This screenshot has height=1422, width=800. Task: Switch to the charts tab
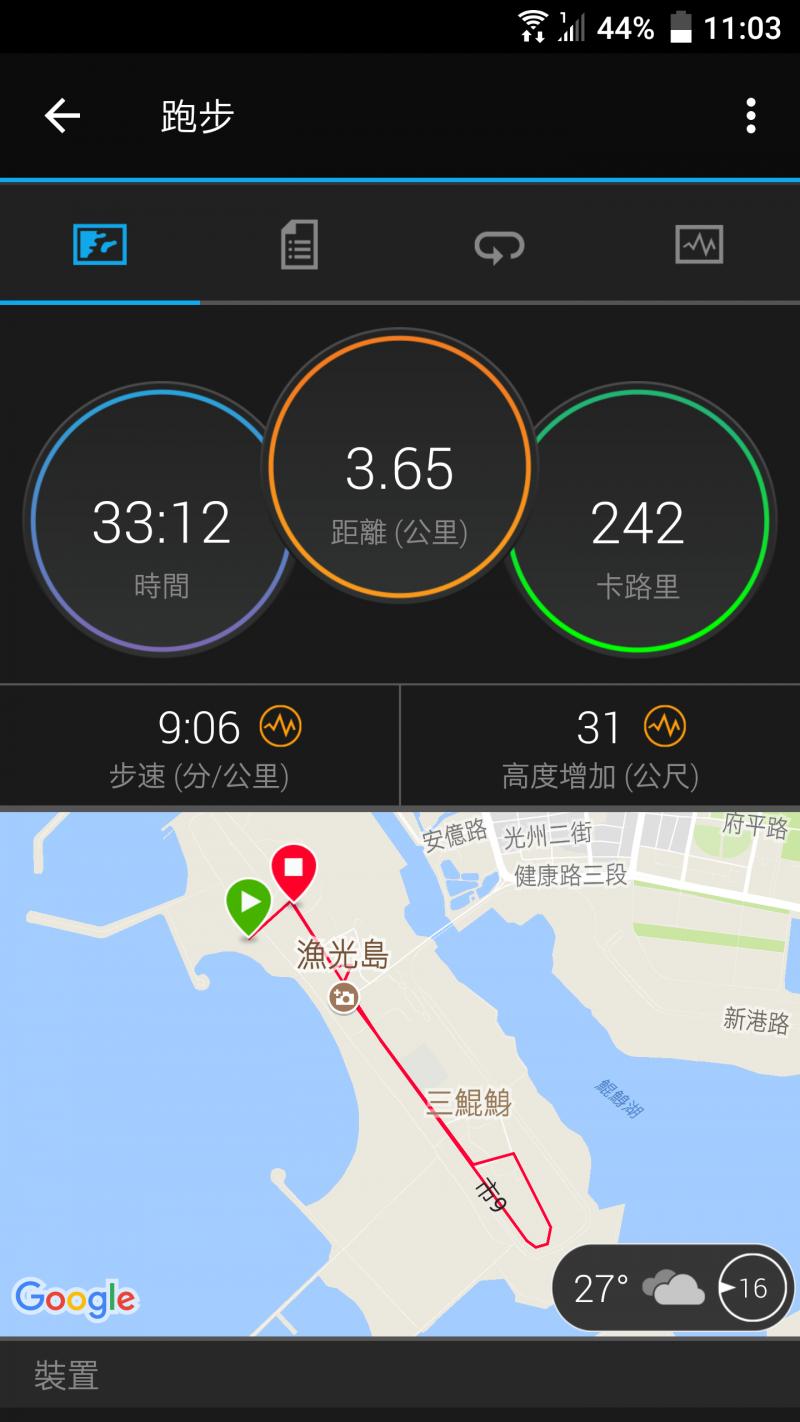[698, 244]
